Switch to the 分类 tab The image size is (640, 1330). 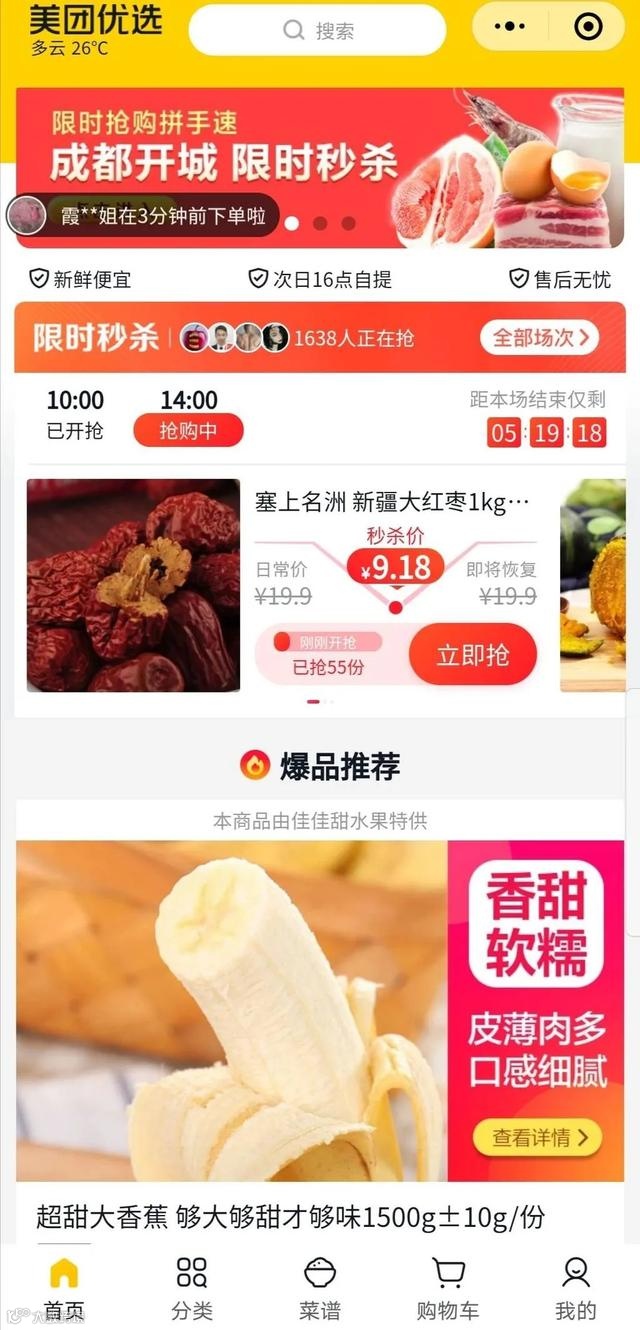pos(192,1290)
